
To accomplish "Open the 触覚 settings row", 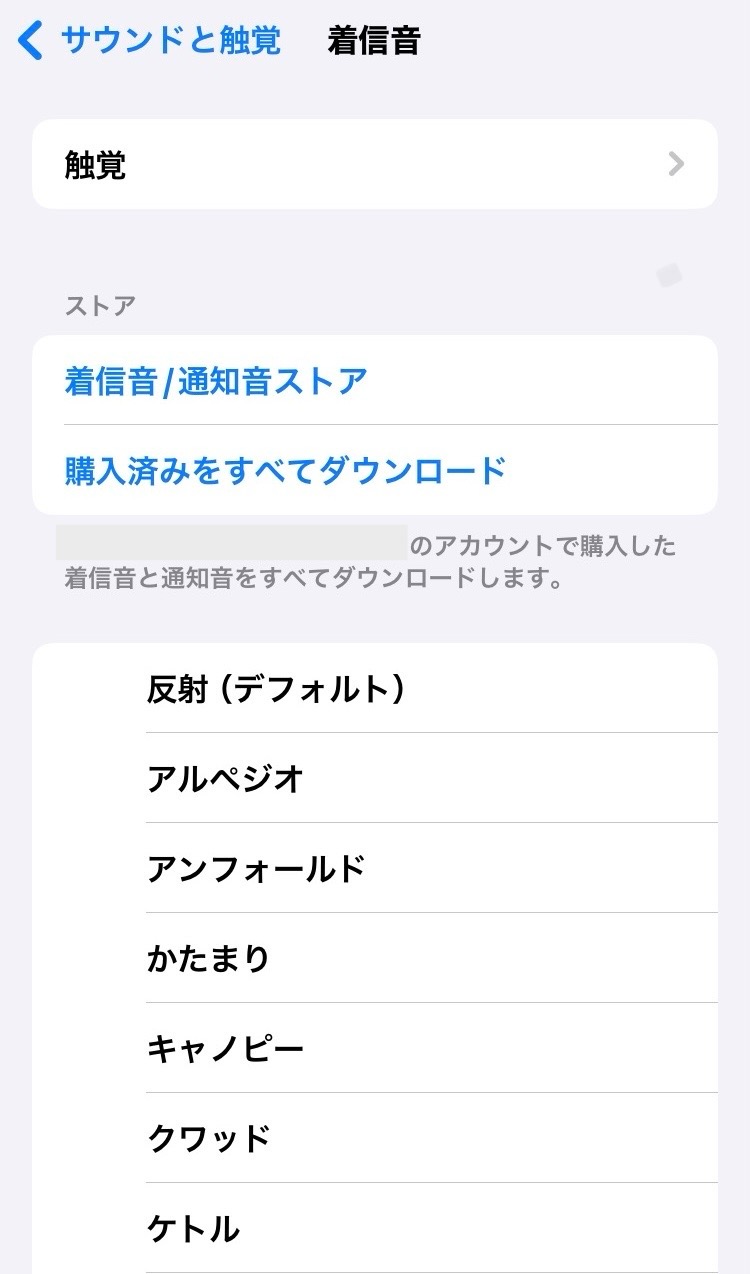I will (x=374, y=164).
